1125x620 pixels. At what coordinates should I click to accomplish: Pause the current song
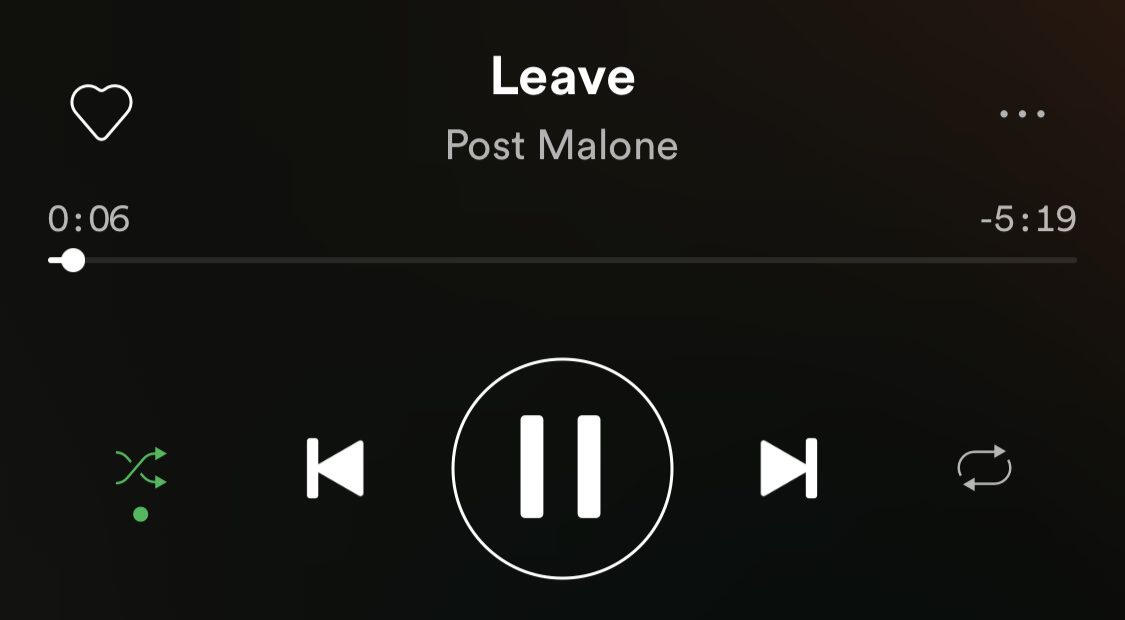click(562, 468)
